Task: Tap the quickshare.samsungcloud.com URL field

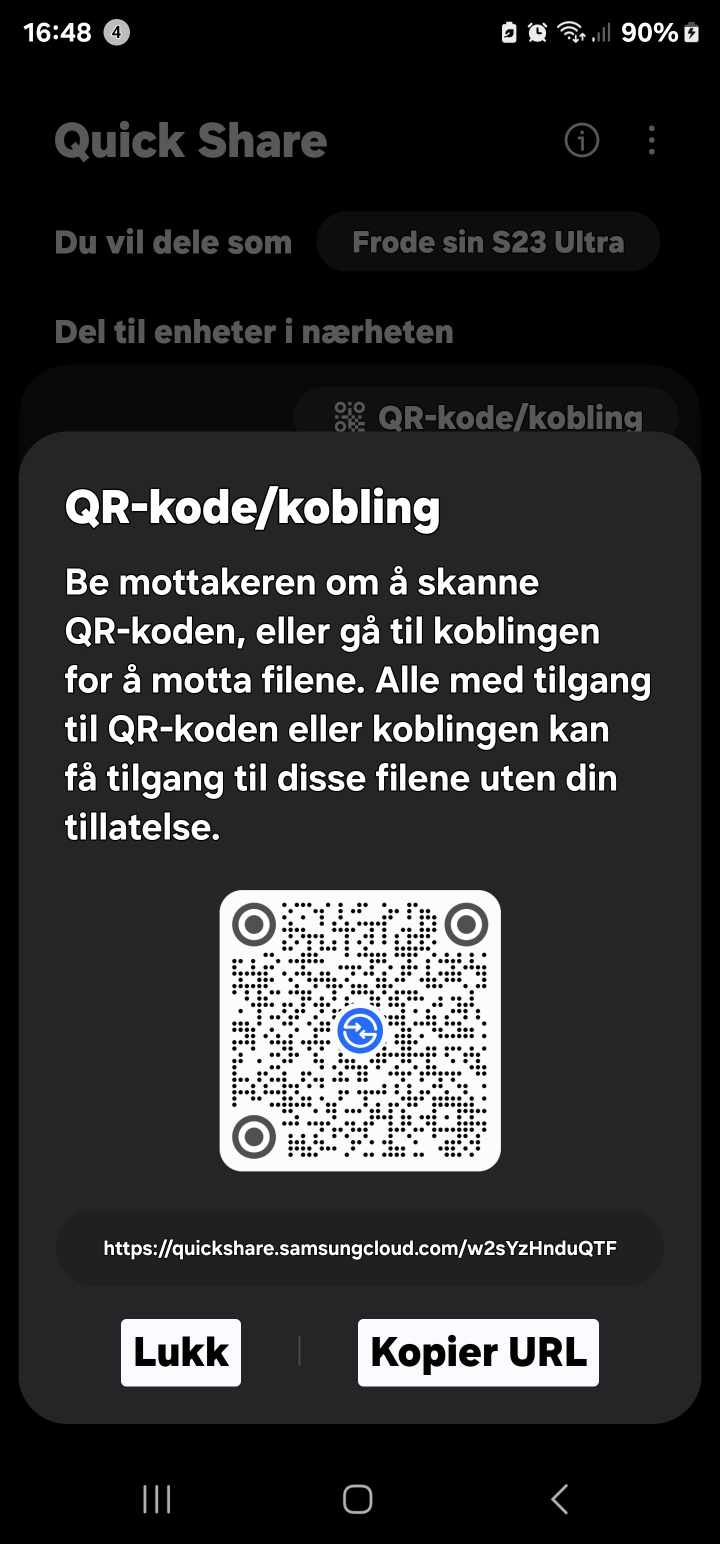Action: coord(360,1248)
